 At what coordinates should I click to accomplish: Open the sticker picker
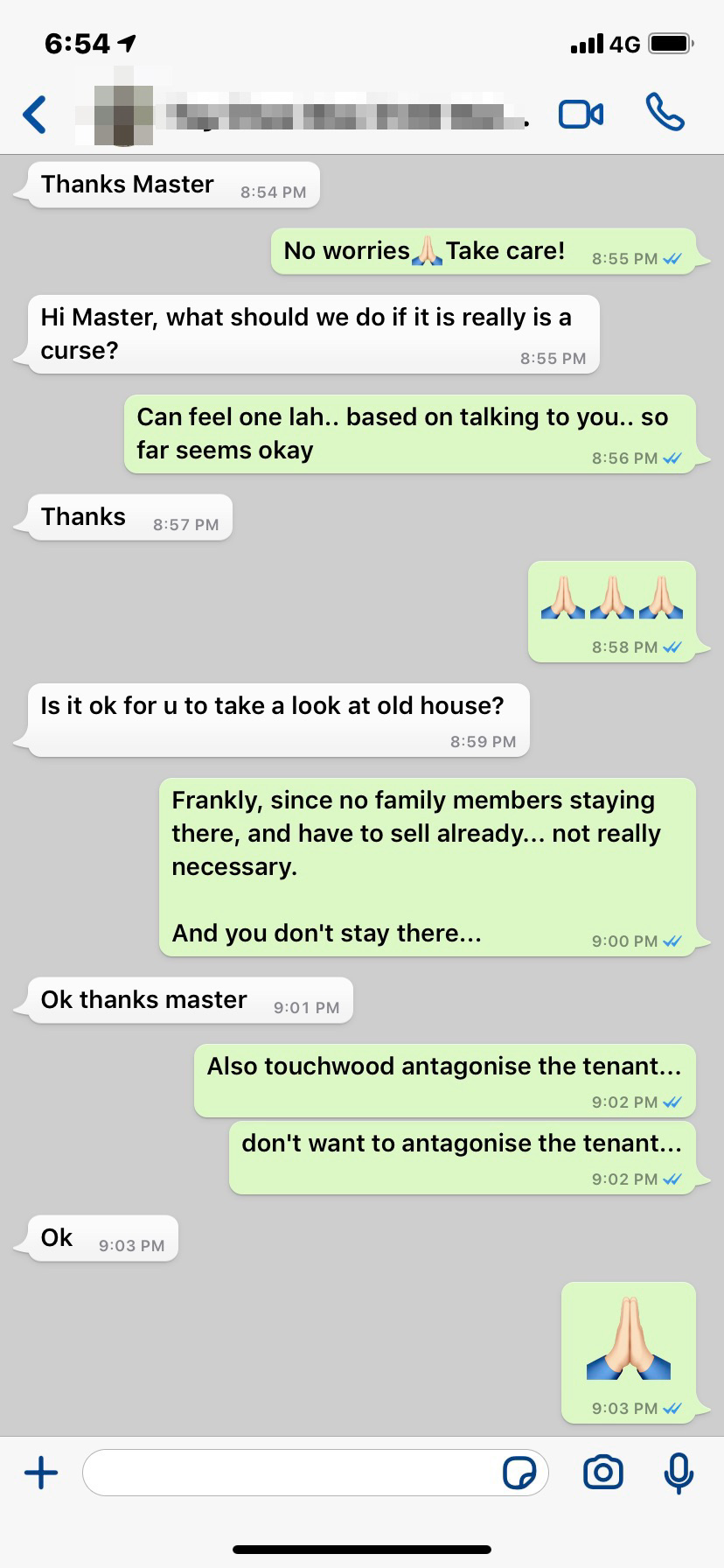pos(519,1473)
